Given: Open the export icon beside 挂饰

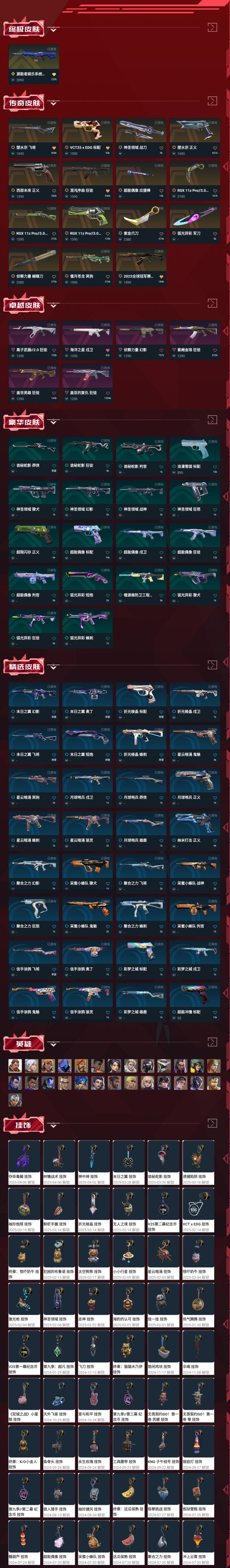Looking at the screenshot, I should click(x=212, y=1123).
